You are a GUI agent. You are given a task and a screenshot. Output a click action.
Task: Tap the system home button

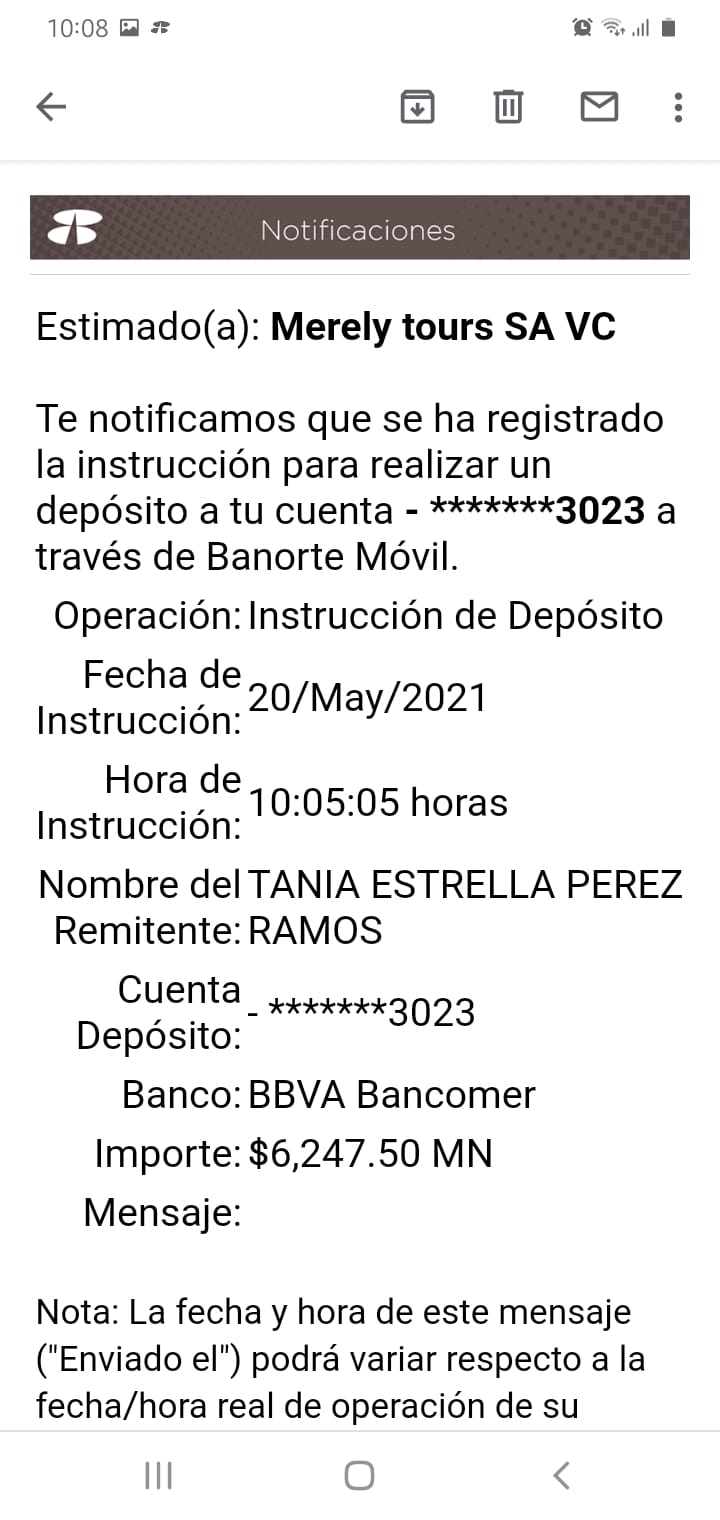(359, 1475)
